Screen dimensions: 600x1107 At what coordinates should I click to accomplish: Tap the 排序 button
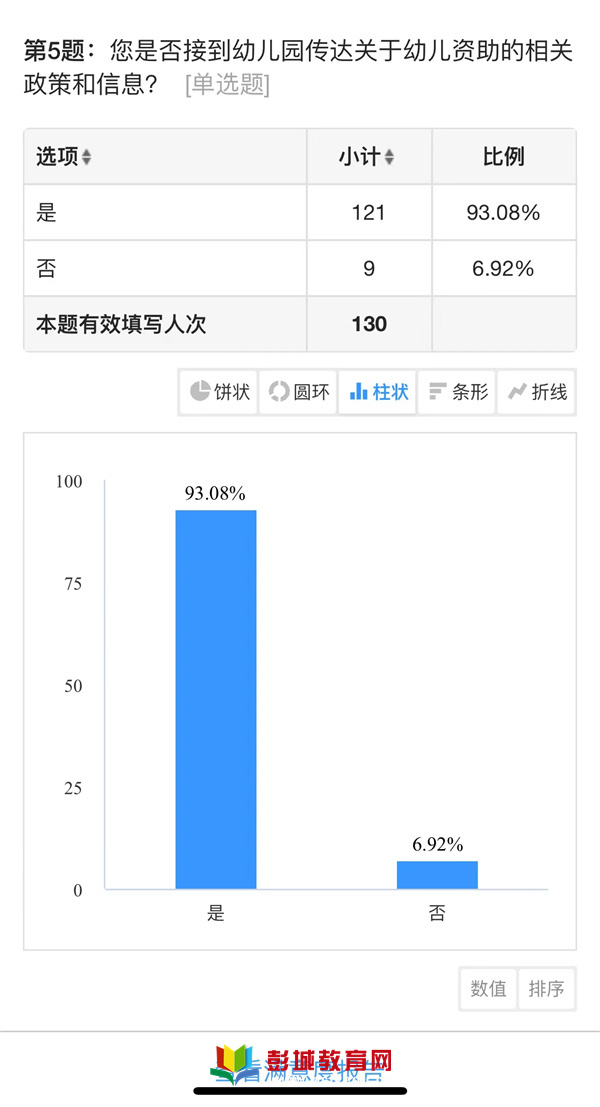click(546, 988)
